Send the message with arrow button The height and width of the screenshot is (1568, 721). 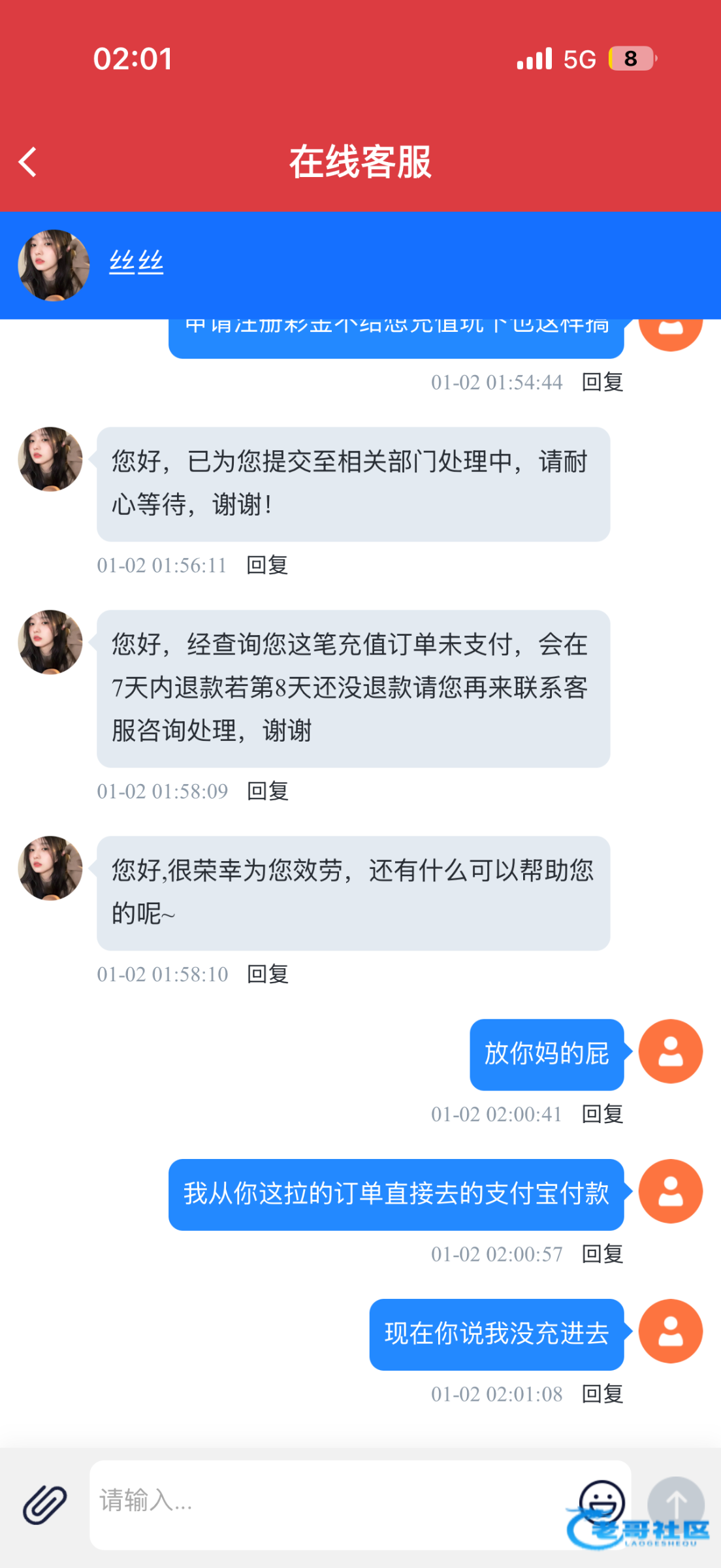(x=675, y=1504)
